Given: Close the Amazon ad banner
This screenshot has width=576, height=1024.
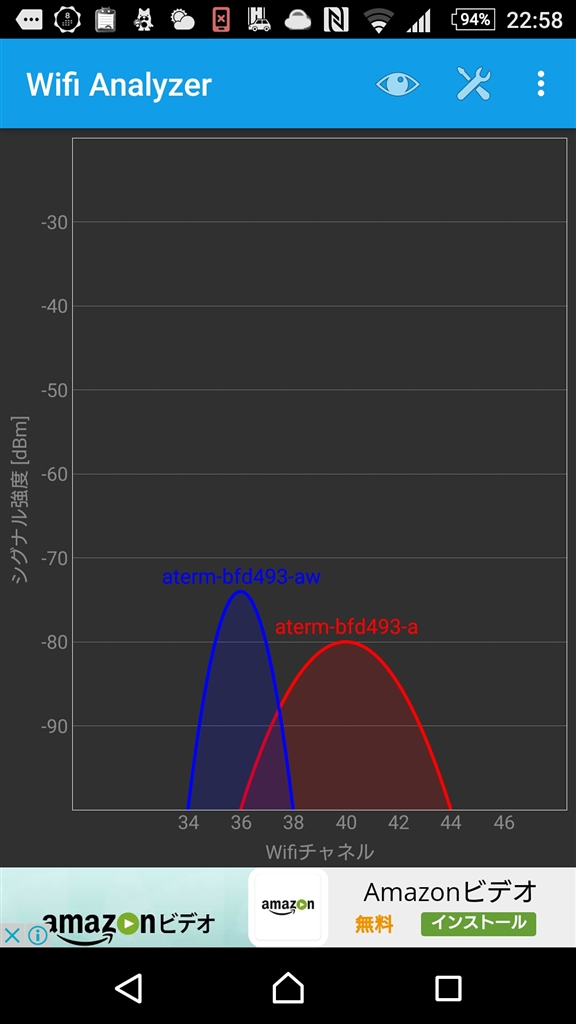Looking at the screenshot, I should [12, 935].
